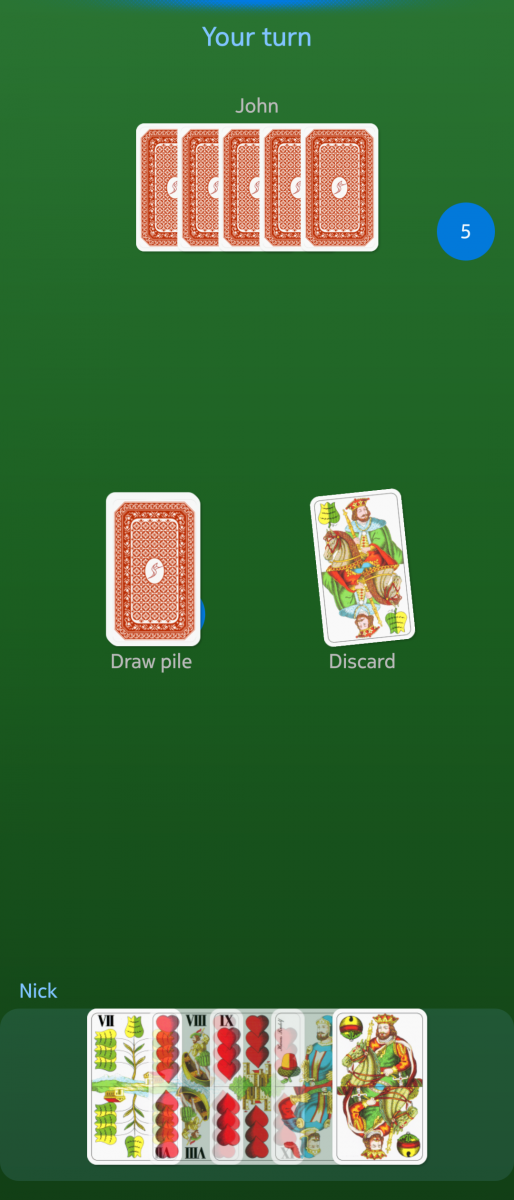Image resolution: width=514 pixels, height=1200 pixels.
Task: Draw a card from the Draw pile
Action: (153, 569)
